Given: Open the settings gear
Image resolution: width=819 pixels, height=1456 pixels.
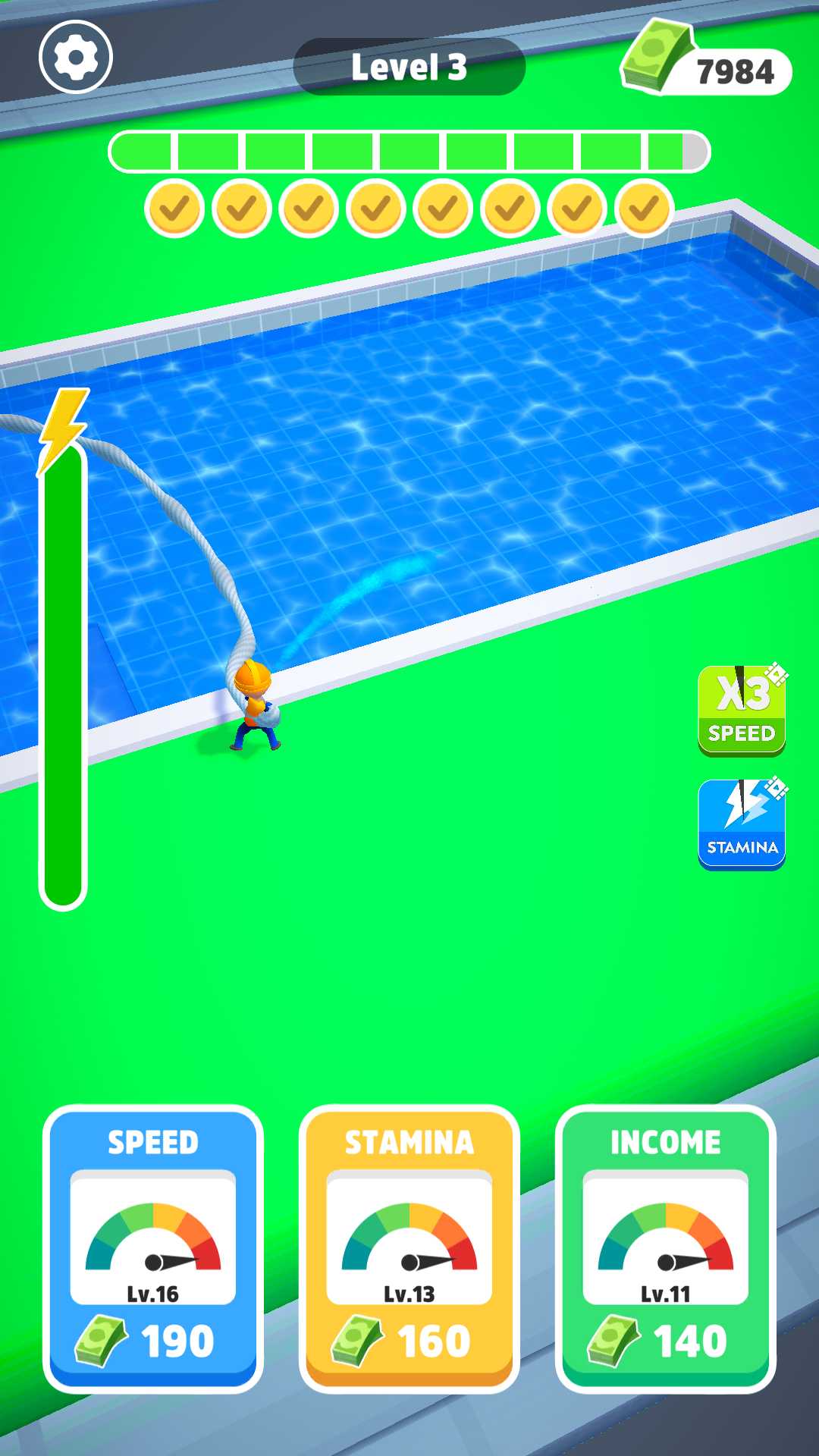Looking at the screenshot, I should coord(76,58).
